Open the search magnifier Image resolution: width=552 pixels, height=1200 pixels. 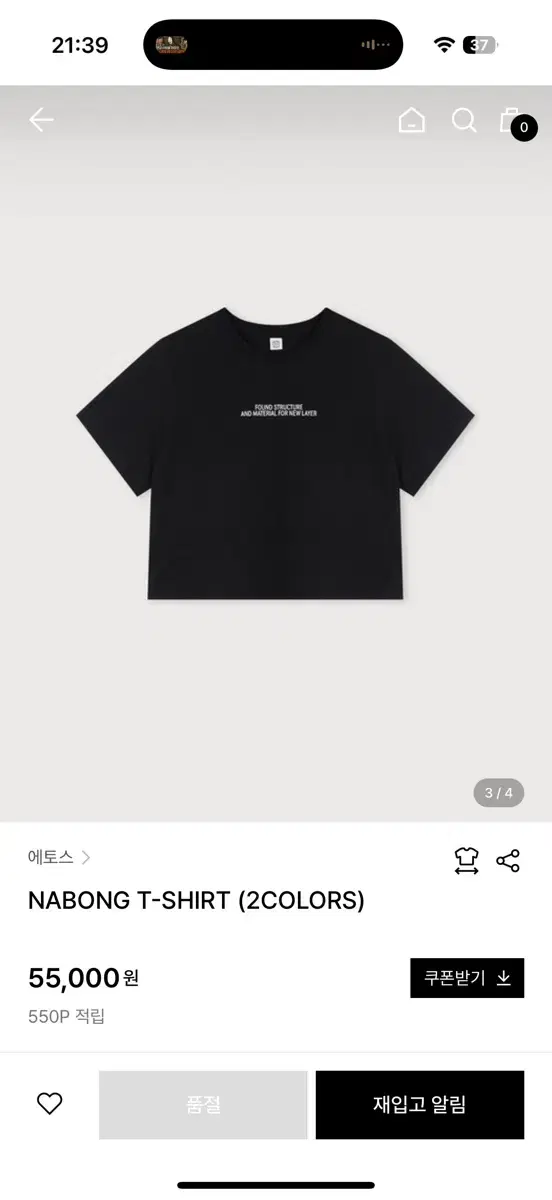(x=464, y=121)
